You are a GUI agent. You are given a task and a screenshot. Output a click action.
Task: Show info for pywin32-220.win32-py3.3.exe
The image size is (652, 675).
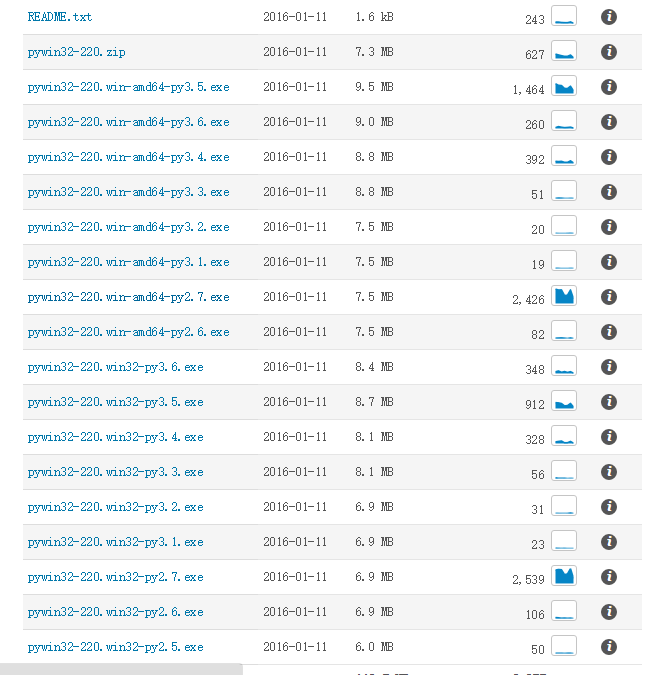(608, 472)
